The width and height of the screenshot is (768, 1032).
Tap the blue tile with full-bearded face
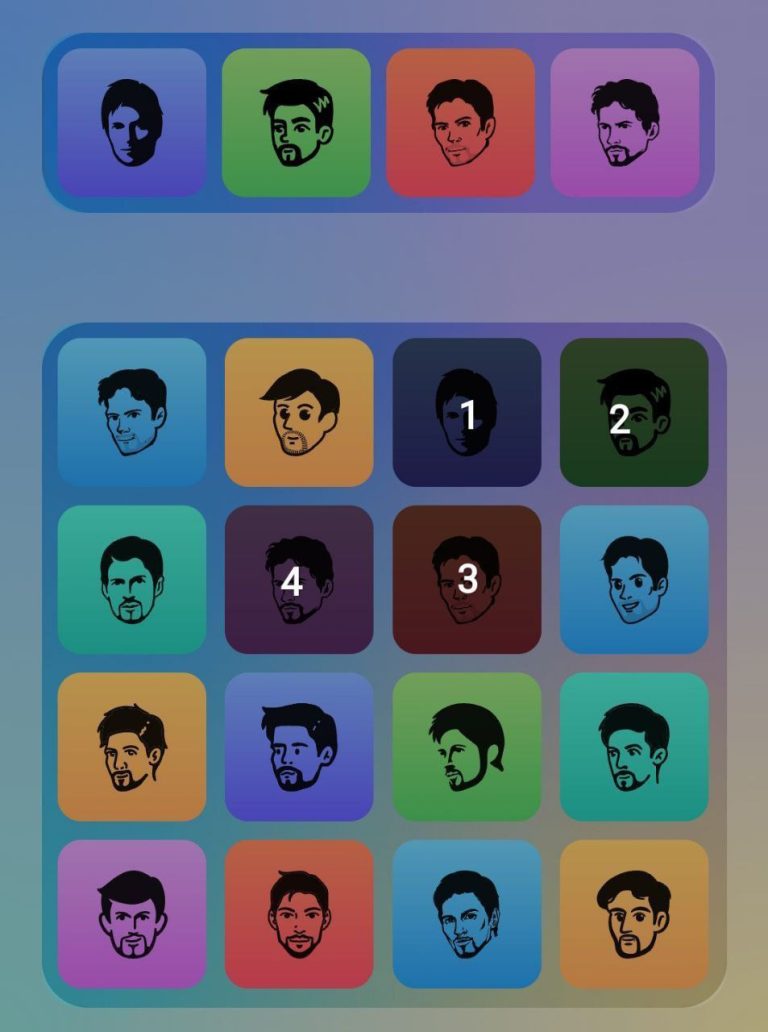pos(467,913)
